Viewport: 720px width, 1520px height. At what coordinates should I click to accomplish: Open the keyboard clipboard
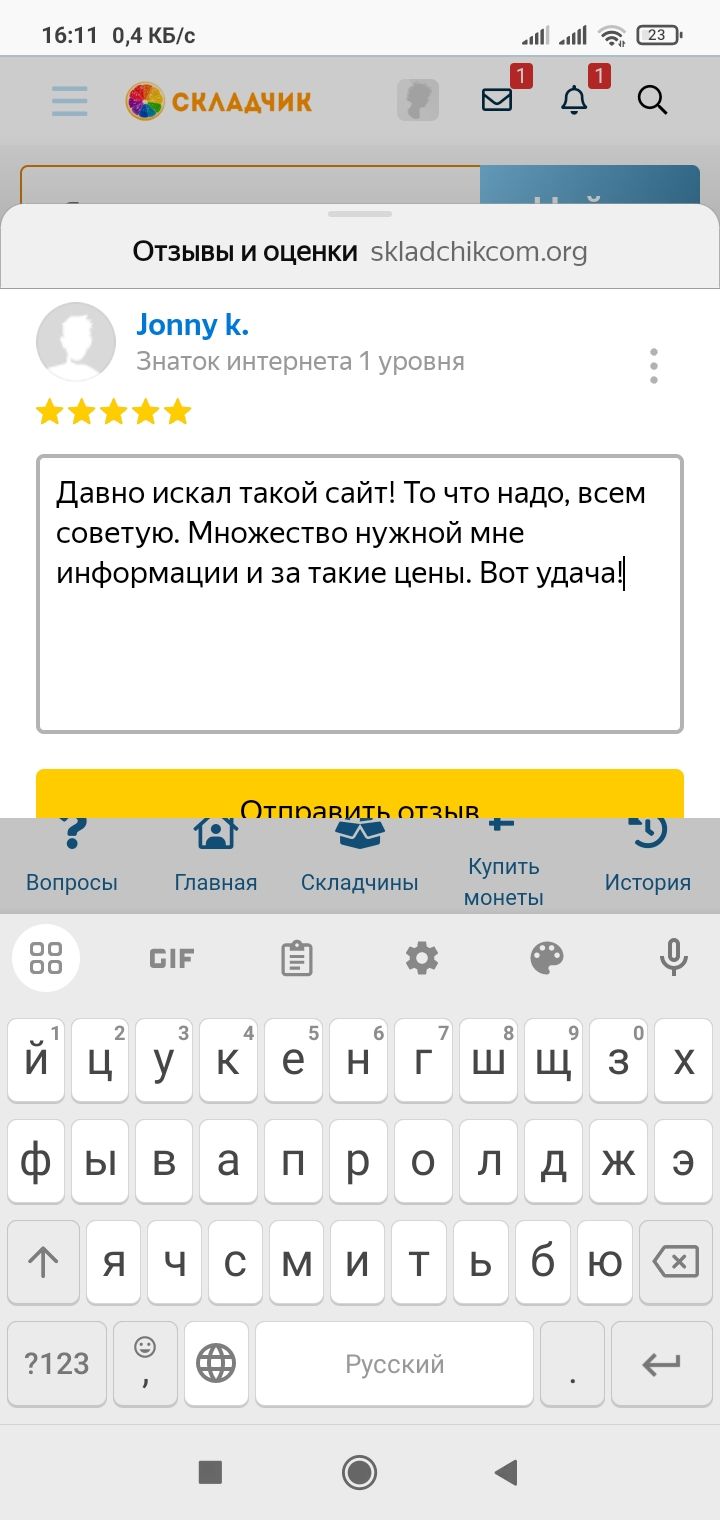tap(296, 959)
